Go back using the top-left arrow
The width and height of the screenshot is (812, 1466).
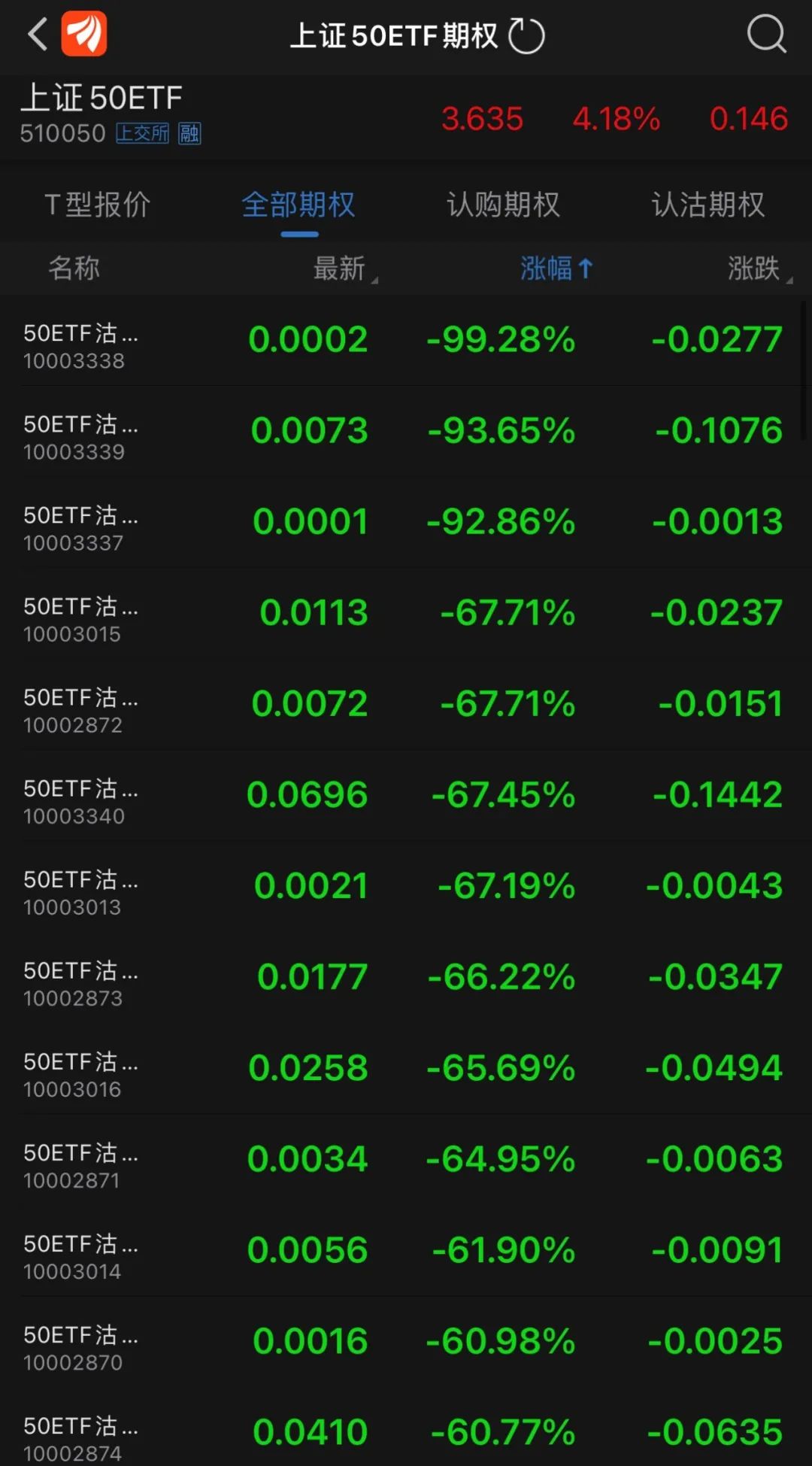[37, 35]
